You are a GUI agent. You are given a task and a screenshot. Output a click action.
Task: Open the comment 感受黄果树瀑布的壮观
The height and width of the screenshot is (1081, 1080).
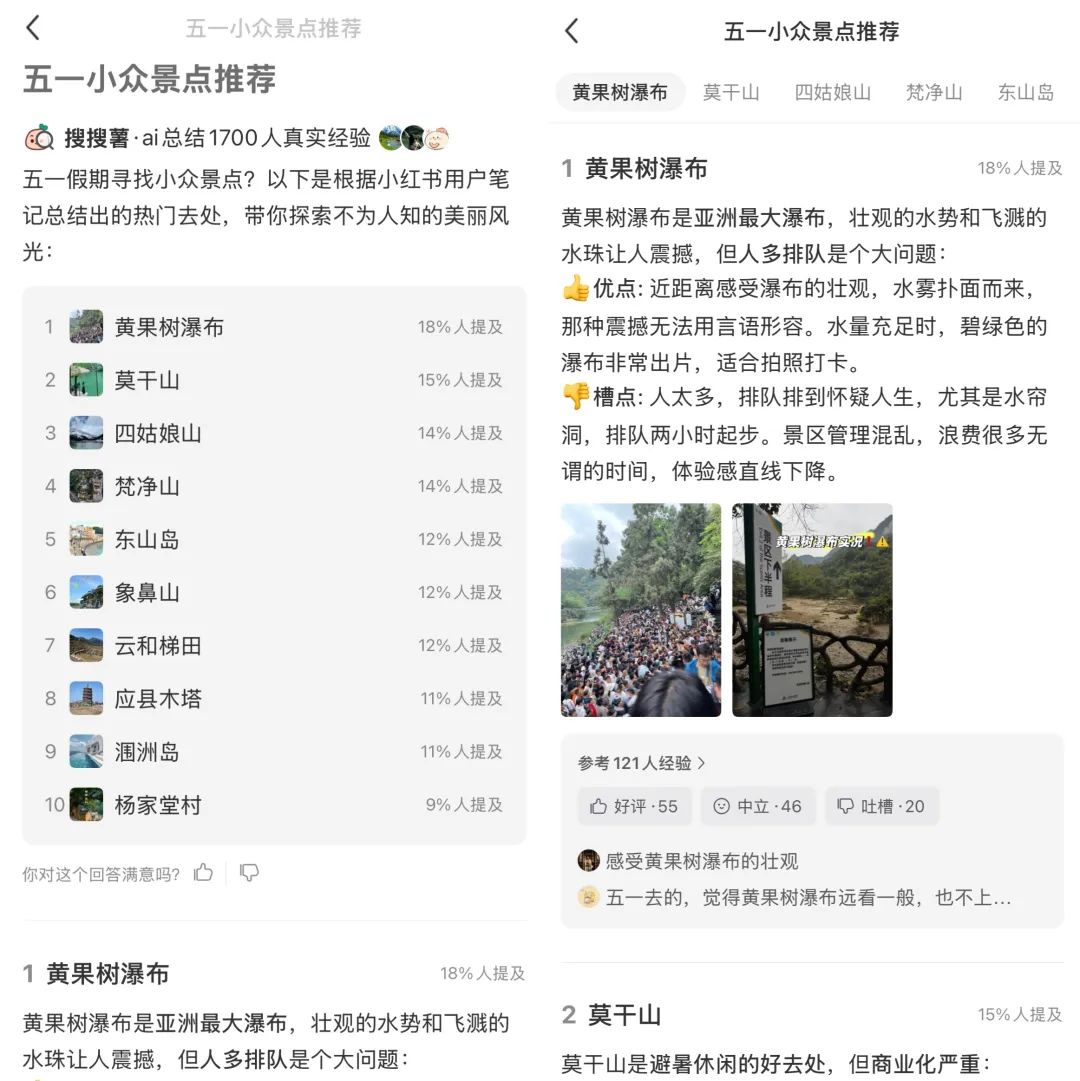[700, 861]
